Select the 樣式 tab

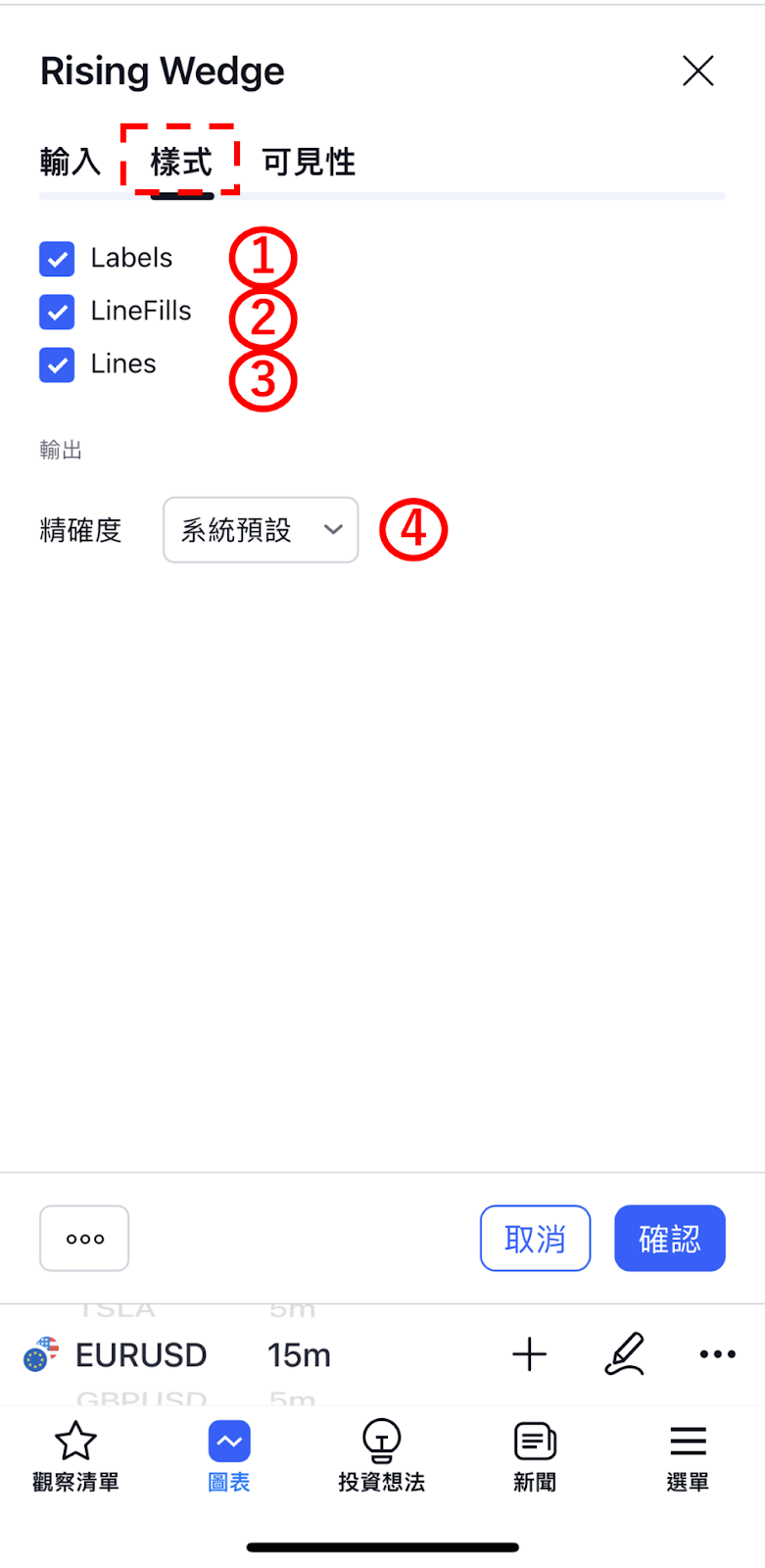click(181, 162)
